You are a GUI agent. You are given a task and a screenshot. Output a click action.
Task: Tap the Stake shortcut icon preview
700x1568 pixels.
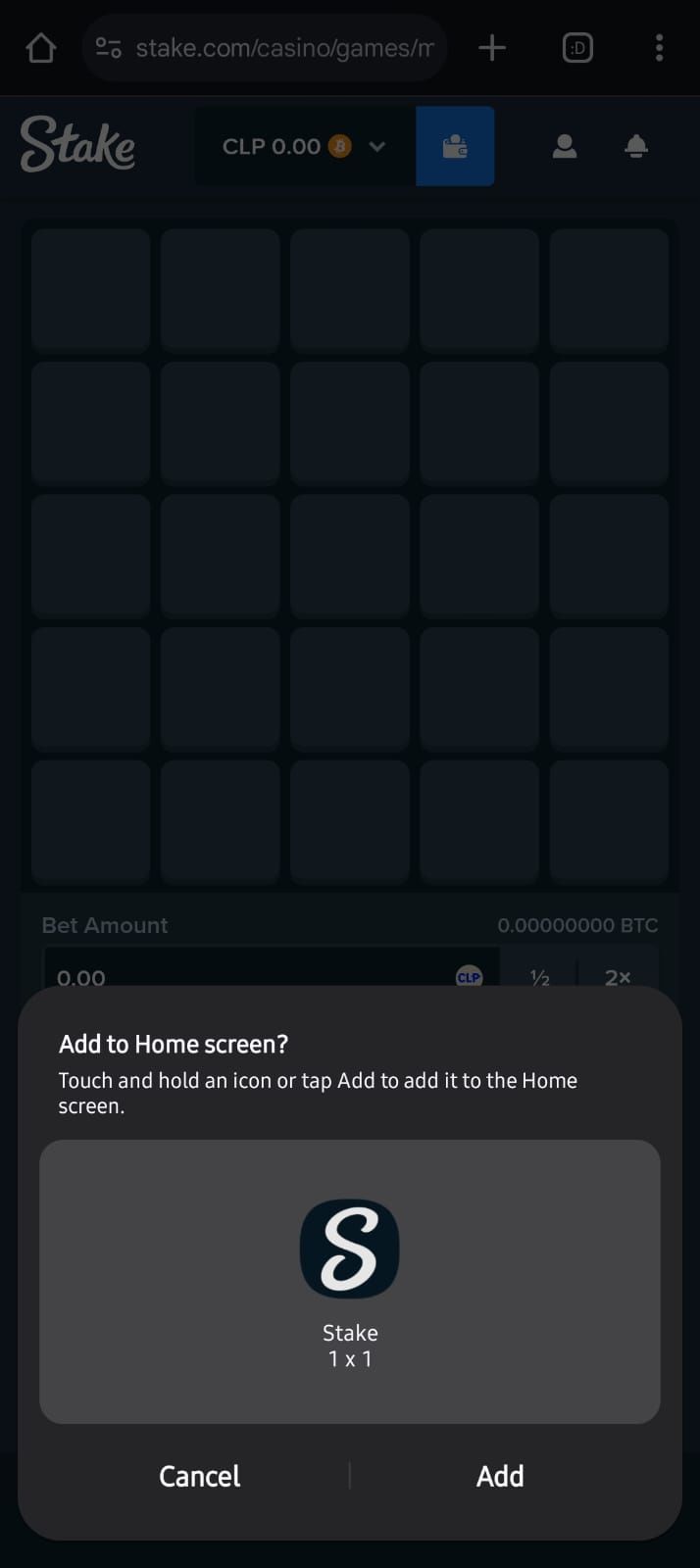[x=350, y=1249]
